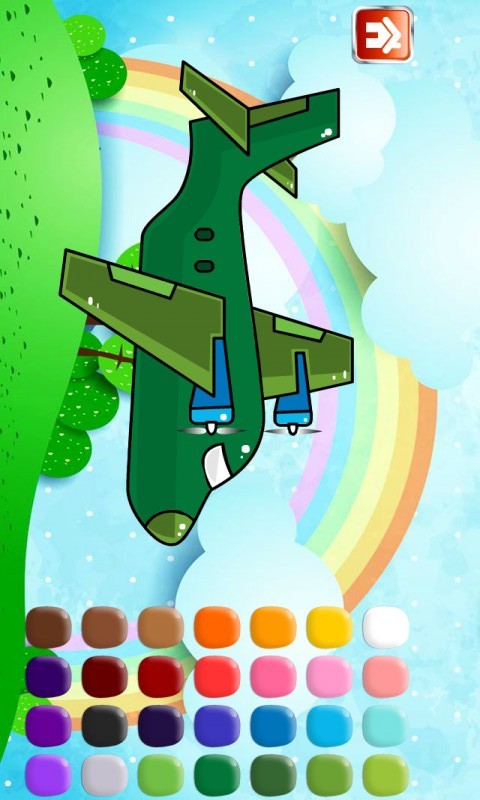The image size is (480, 800).
Task: Pick the silver gray swatch
Action: point(105,775)
